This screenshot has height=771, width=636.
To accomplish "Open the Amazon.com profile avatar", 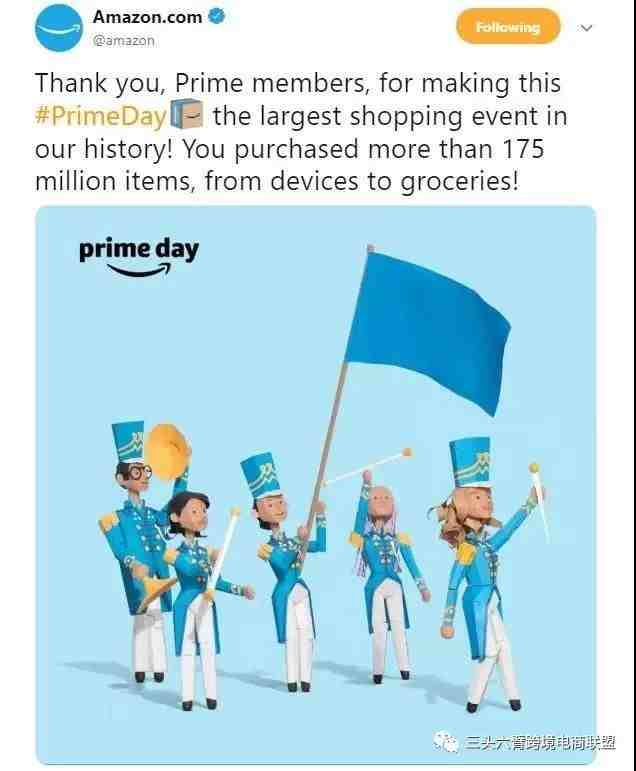I will coord(58,27).
